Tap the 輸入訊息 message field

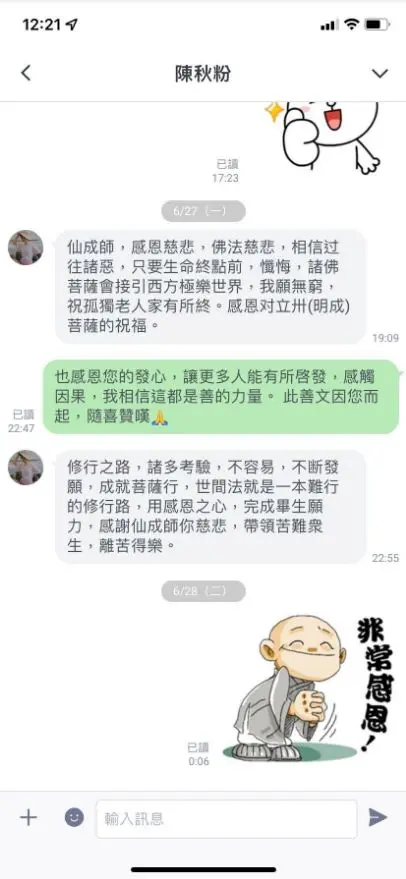[227, 819]
